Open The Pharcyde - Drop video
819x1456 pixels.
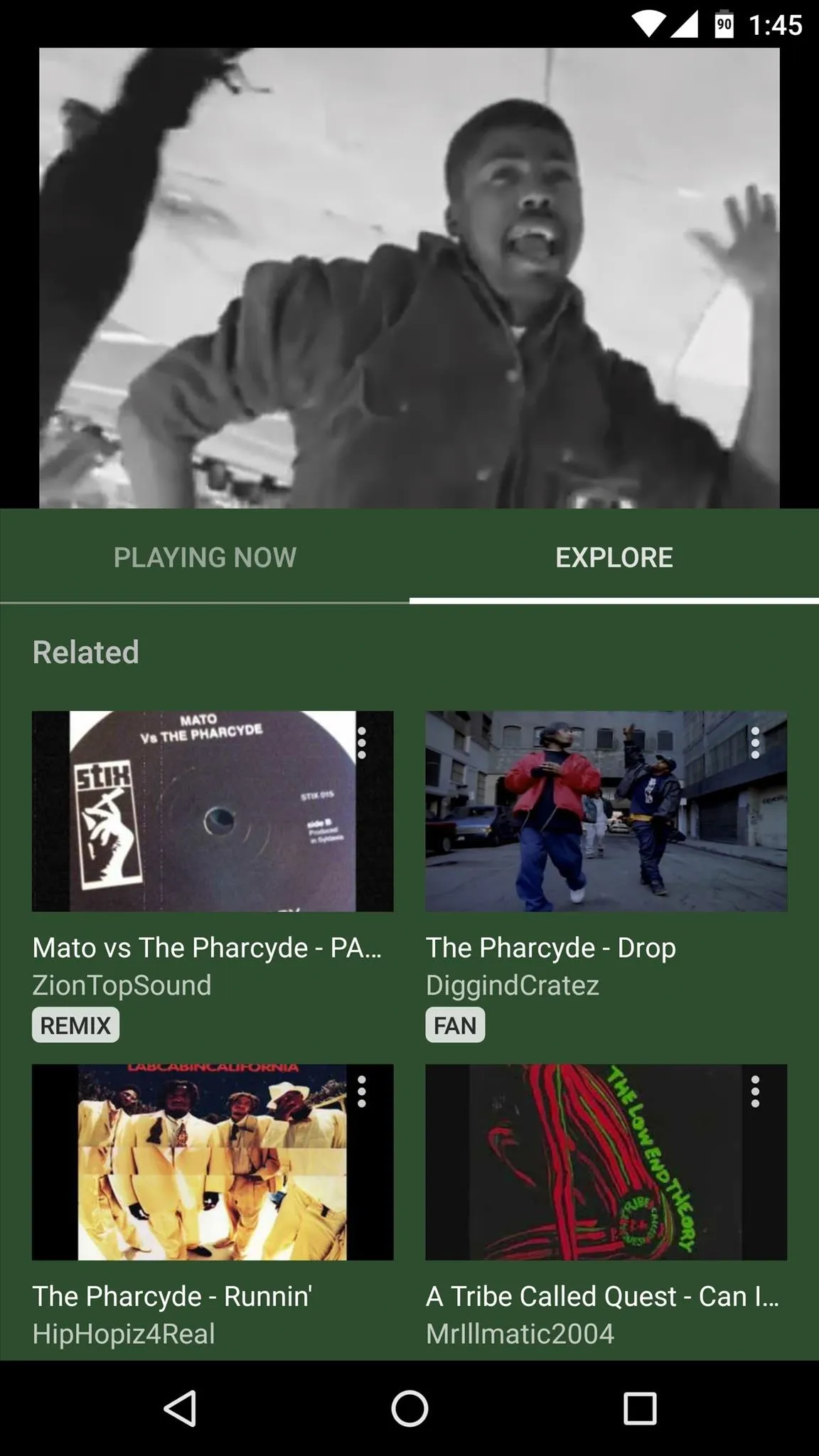tap(606, 811)
